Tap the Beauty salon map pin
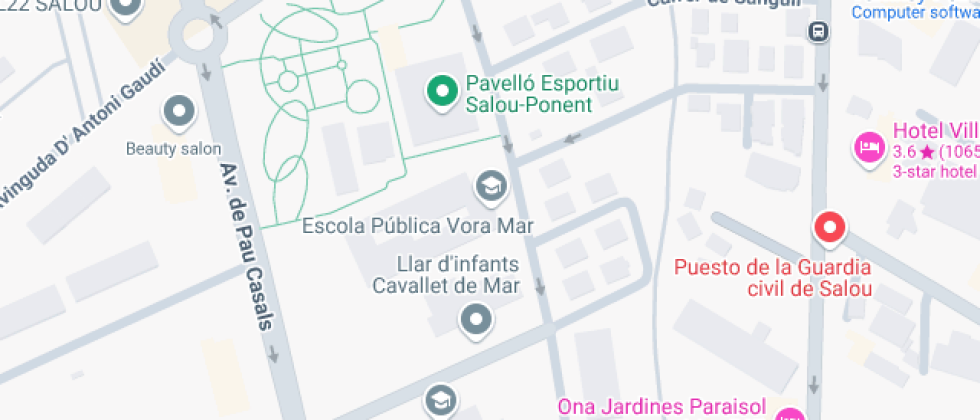 tap(180, 112)
